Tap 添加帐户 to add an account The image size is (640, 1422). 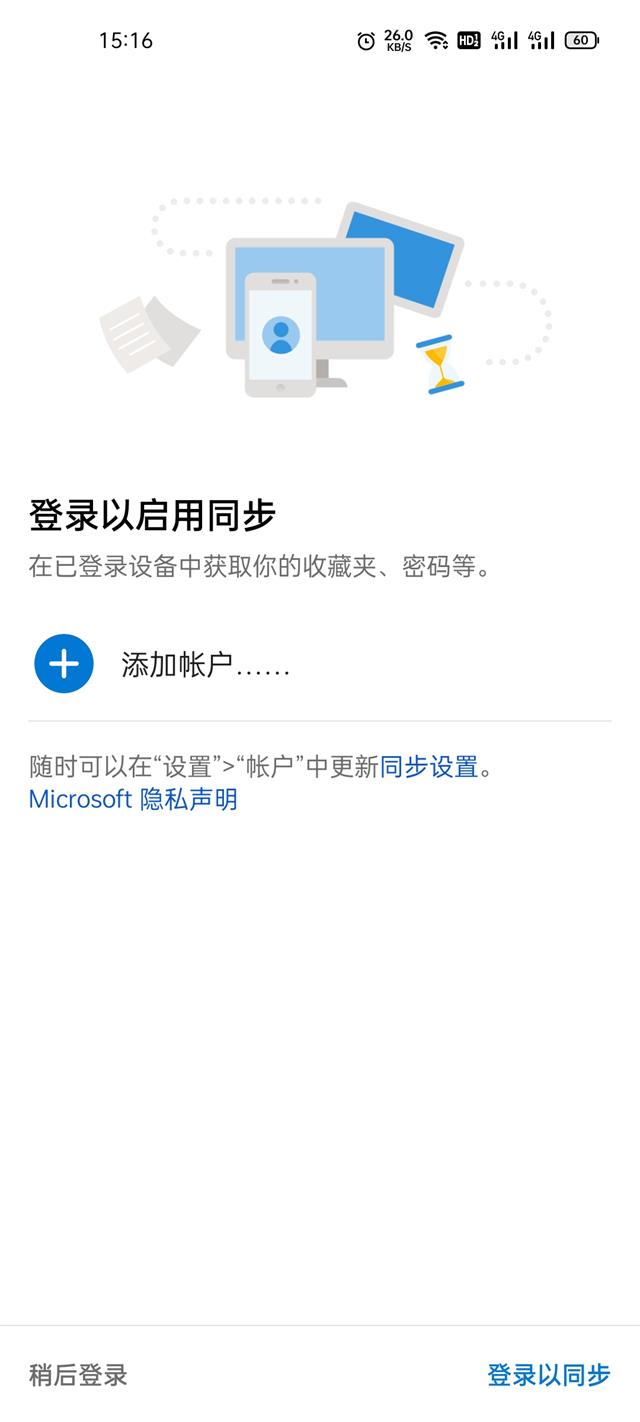pyautogui.click(x=205, y=664)
